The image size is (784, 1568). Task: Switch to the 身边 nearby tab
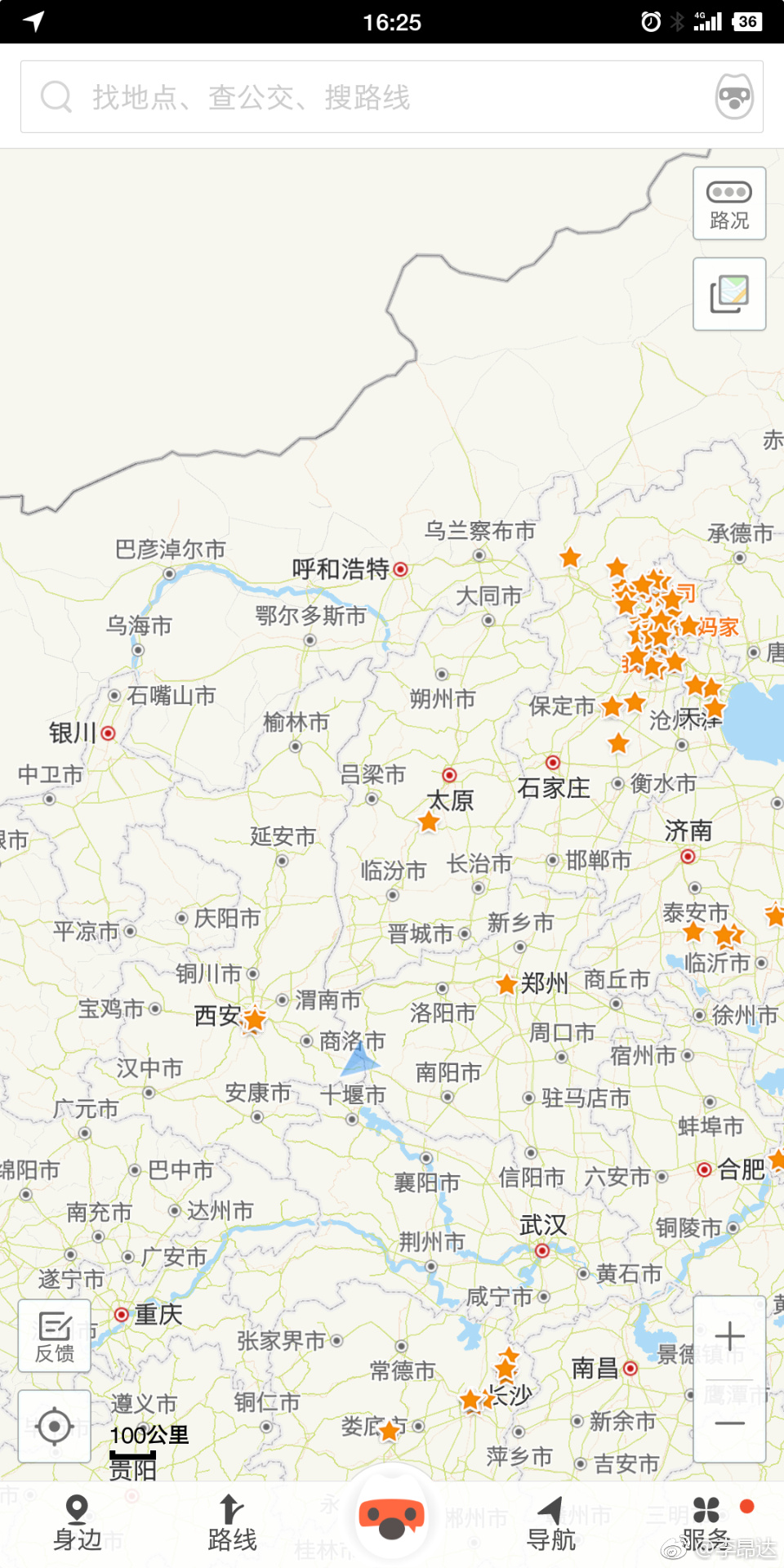(x=78, y=1523)
